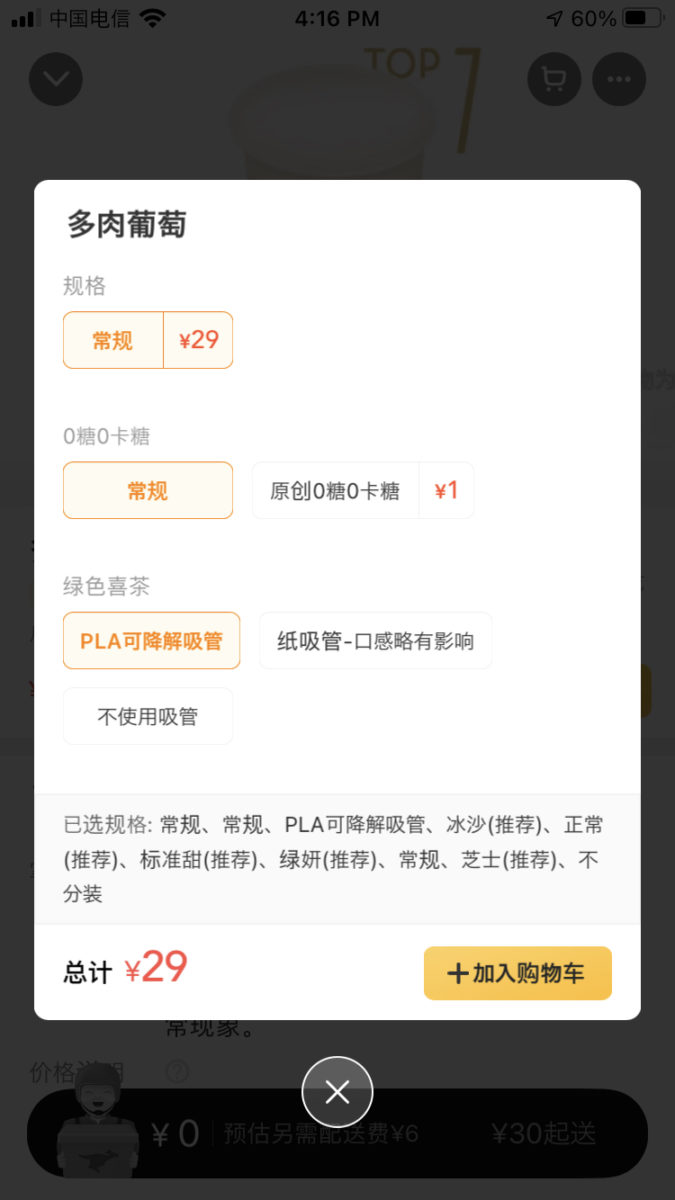The height and width of the screenshot is (1200, 675).
Task: Open the shopping cart icon
Action: (554, 80)
